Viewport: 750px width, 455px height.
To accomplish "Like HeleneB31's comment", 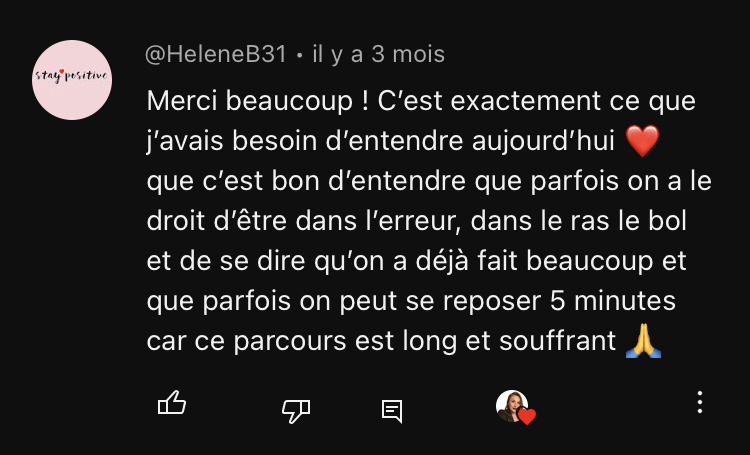I will 173,403.
